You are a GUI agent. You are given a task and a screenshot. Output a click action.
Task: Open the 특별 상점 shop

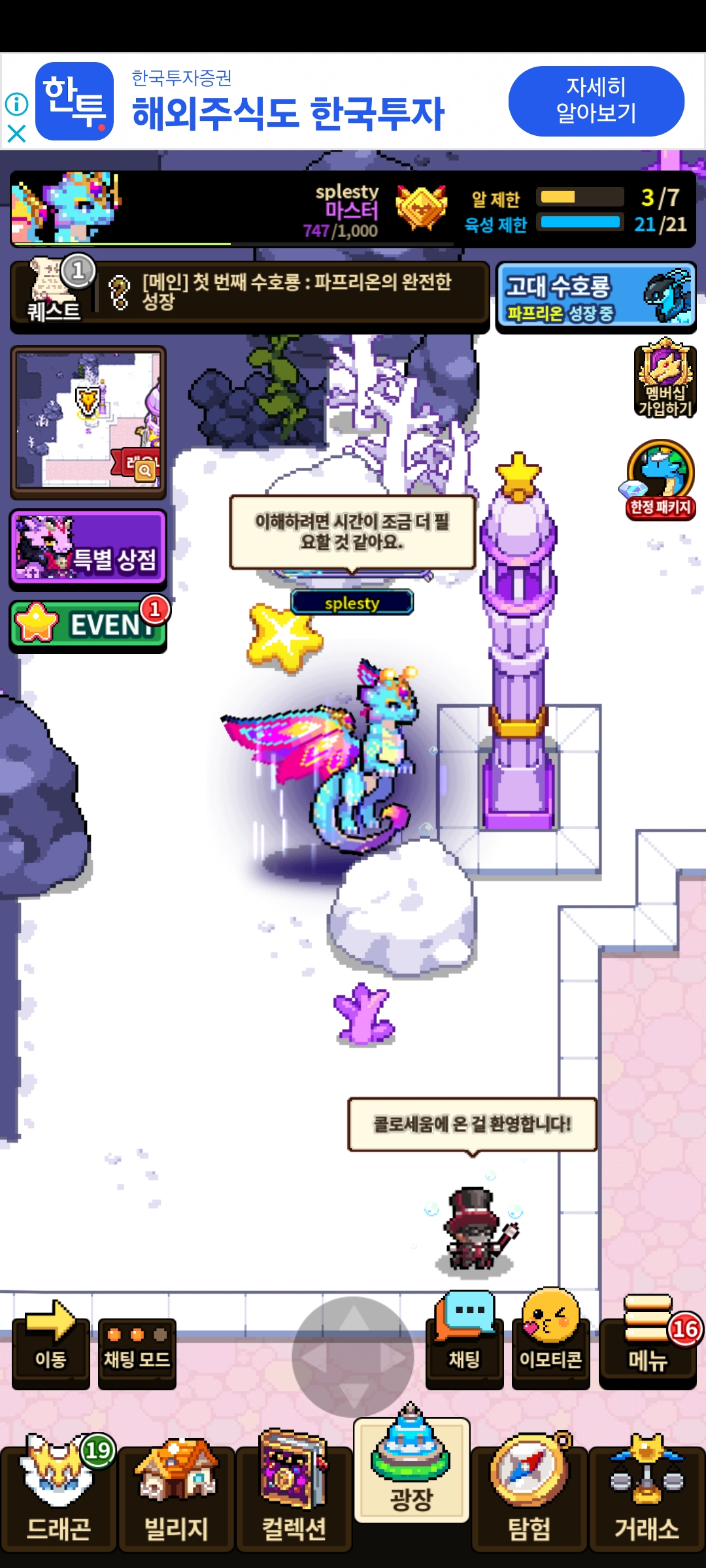pos(88,549)
